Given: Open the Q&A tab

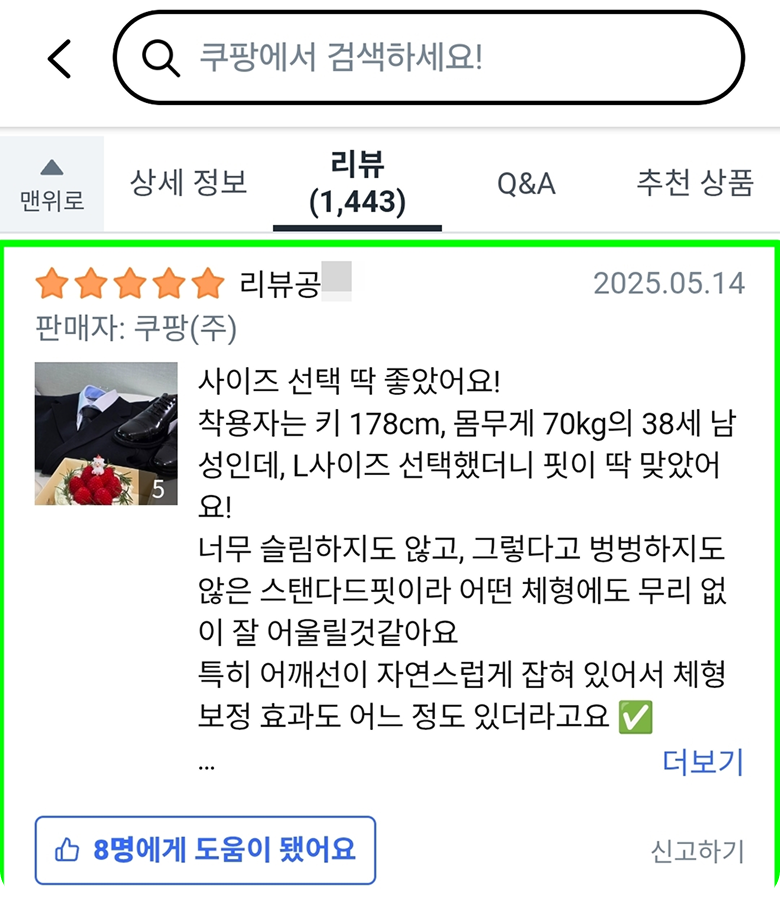Looking at the screenshot, I should tap(526, 183).
